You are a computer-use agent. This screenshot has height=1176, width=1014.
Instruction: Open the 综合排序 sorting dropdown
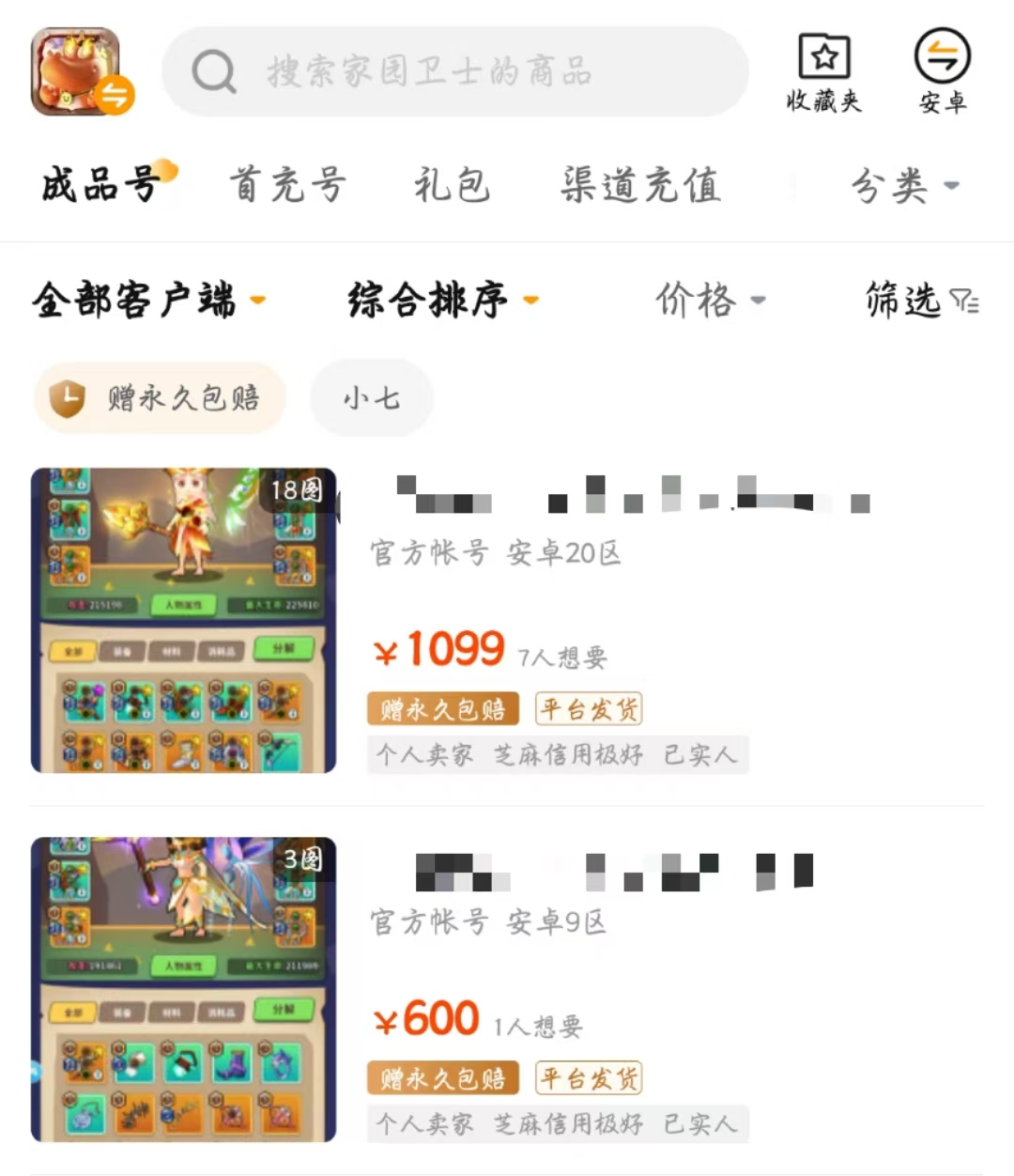pyautogui.click(x=442, y=301)
